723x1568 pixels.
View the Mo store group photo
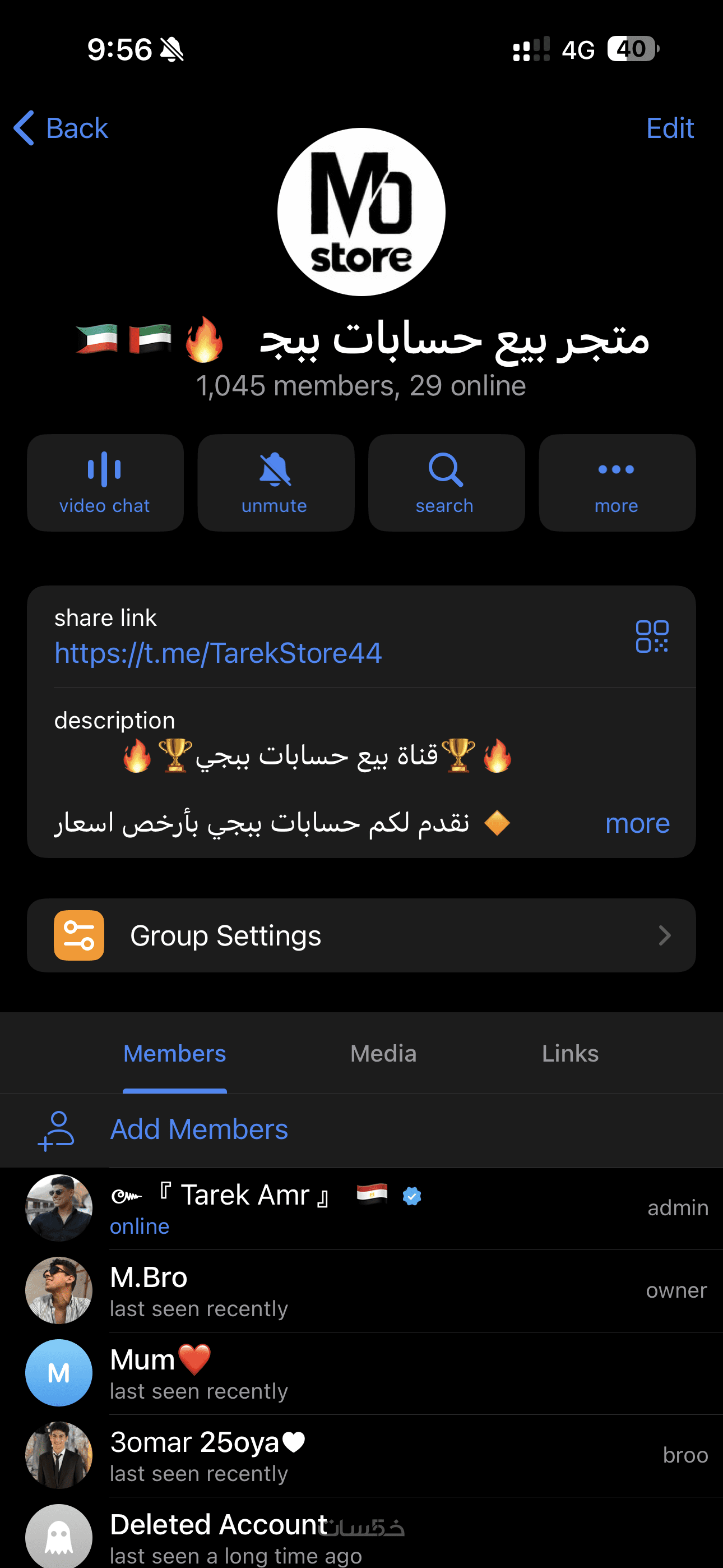[361, 212]
